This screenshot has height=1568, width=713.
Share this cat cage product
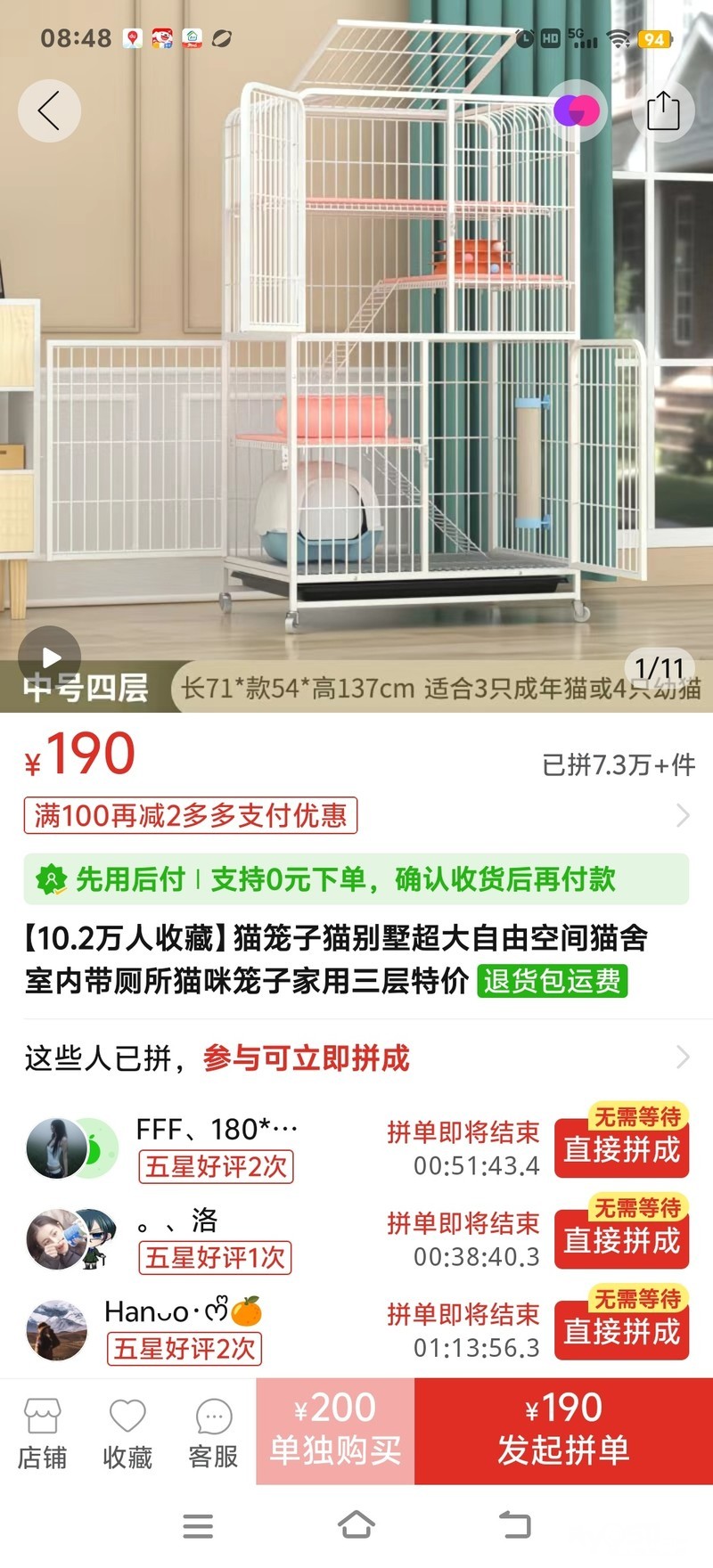click(x=662, y=111)
